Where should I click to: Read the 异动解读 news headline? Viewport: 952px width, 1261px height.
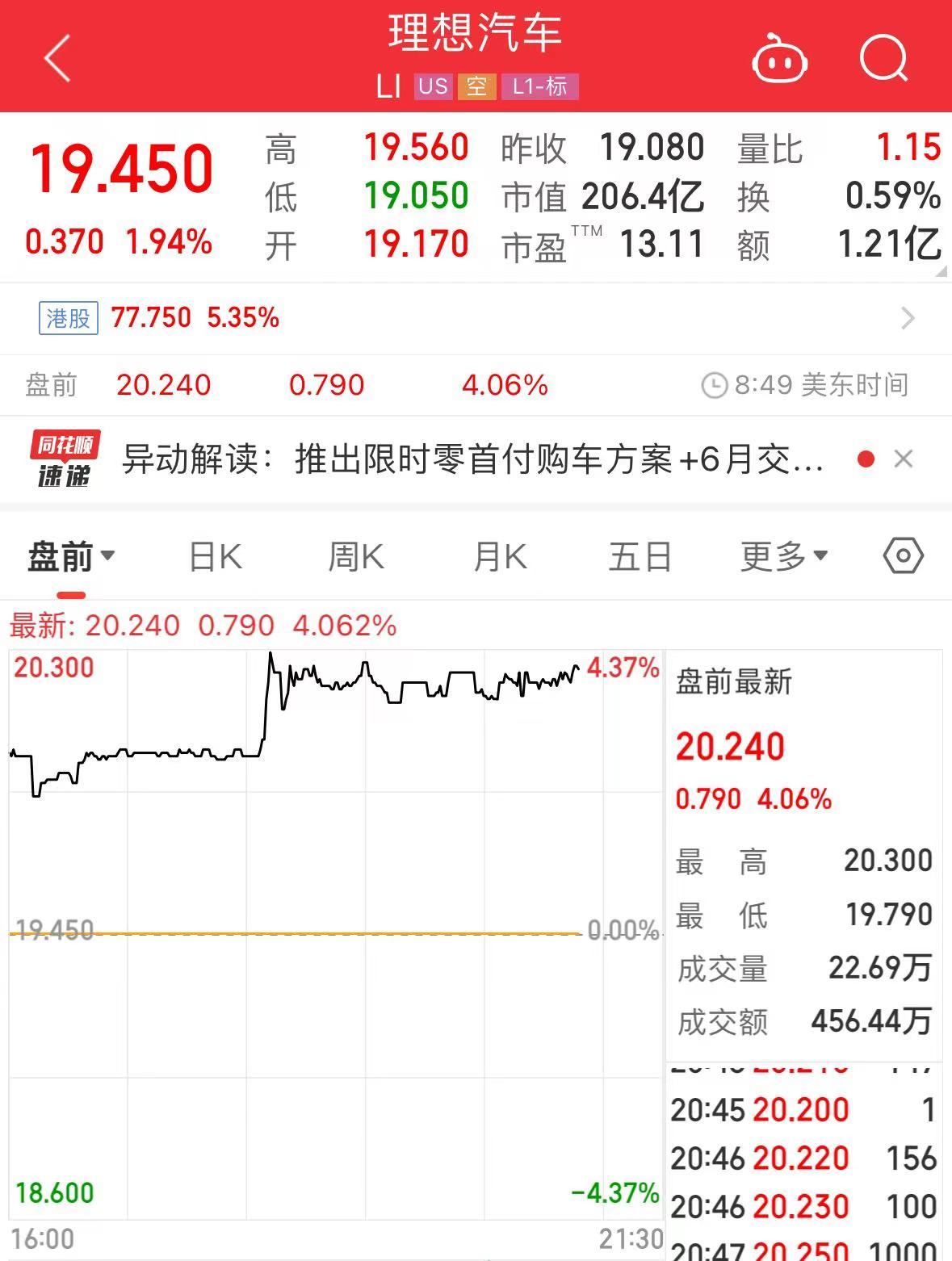[472, 459]
